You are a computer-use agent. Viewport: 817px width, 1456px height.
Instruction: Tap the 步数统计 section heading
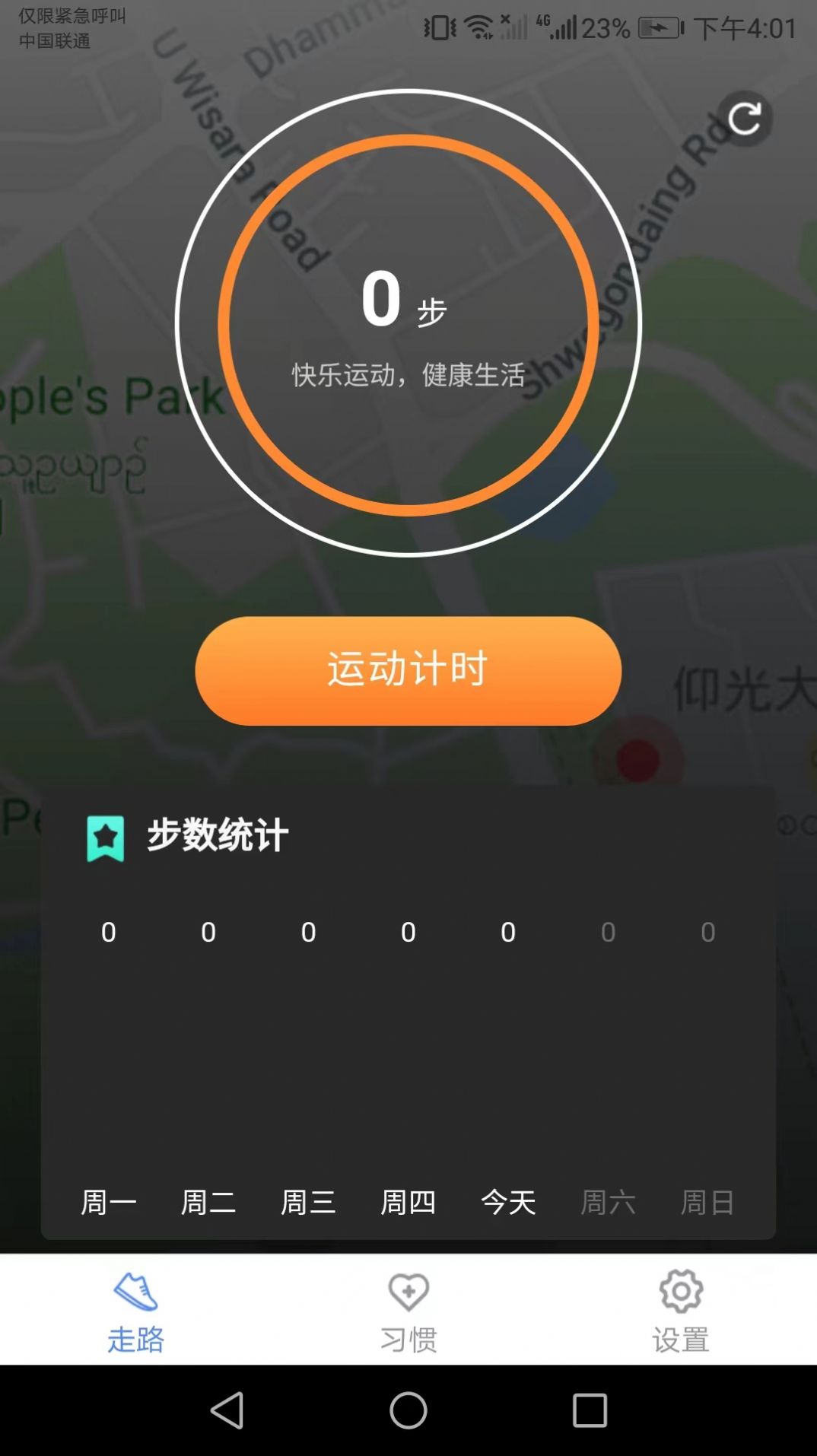[x=218, y=835]
